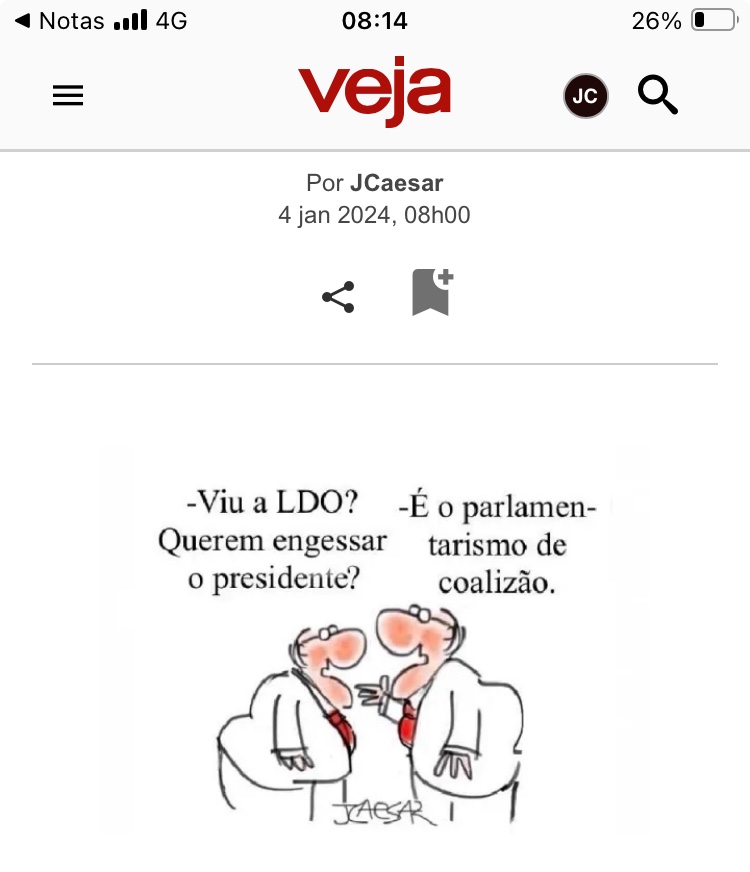Share this article
The height and width of the screenshot is (872, 750).
point(338,297)
